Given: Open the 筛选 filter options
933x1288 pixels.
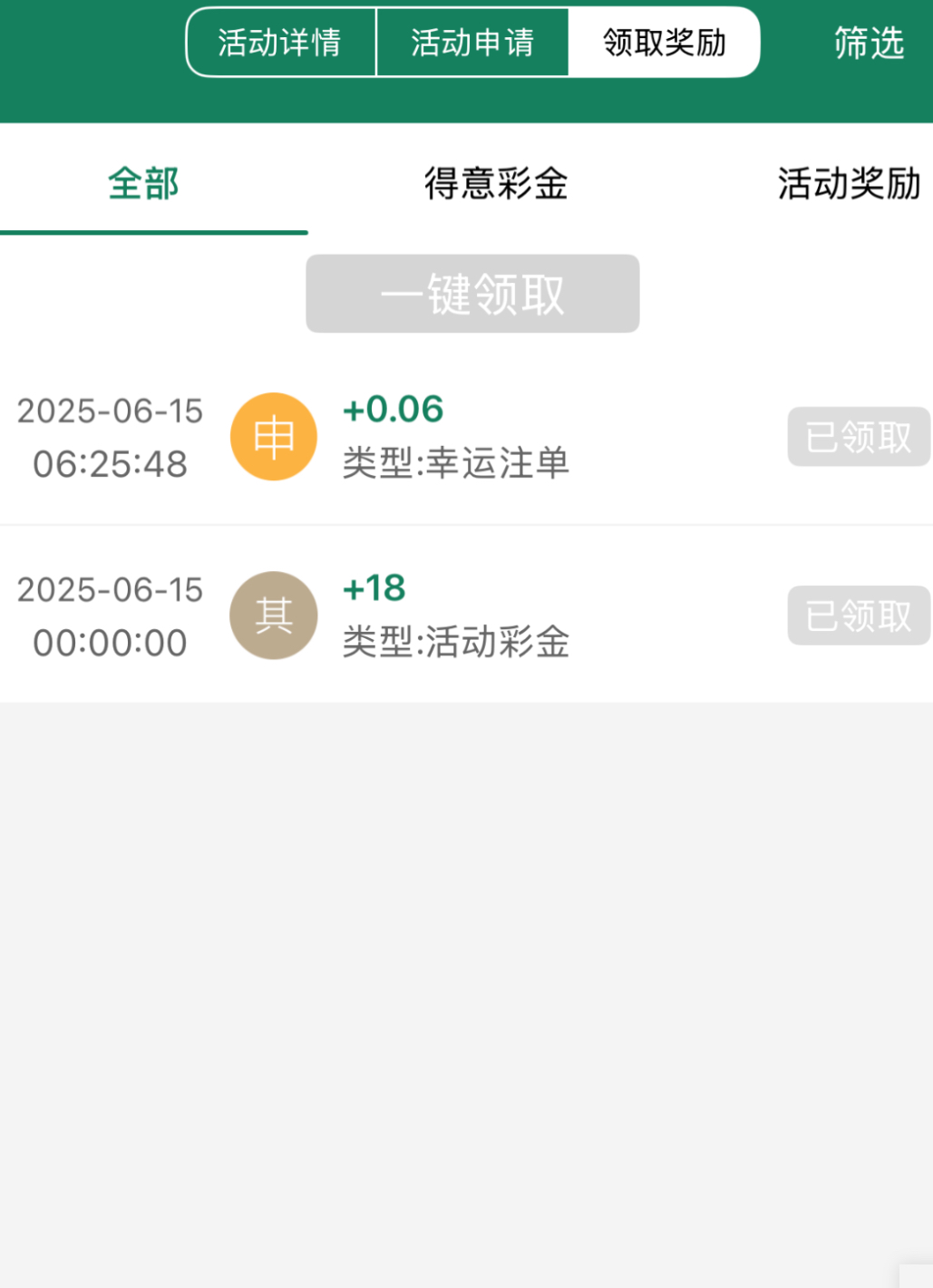Looking at the screenshot, I should pos(869,43).
